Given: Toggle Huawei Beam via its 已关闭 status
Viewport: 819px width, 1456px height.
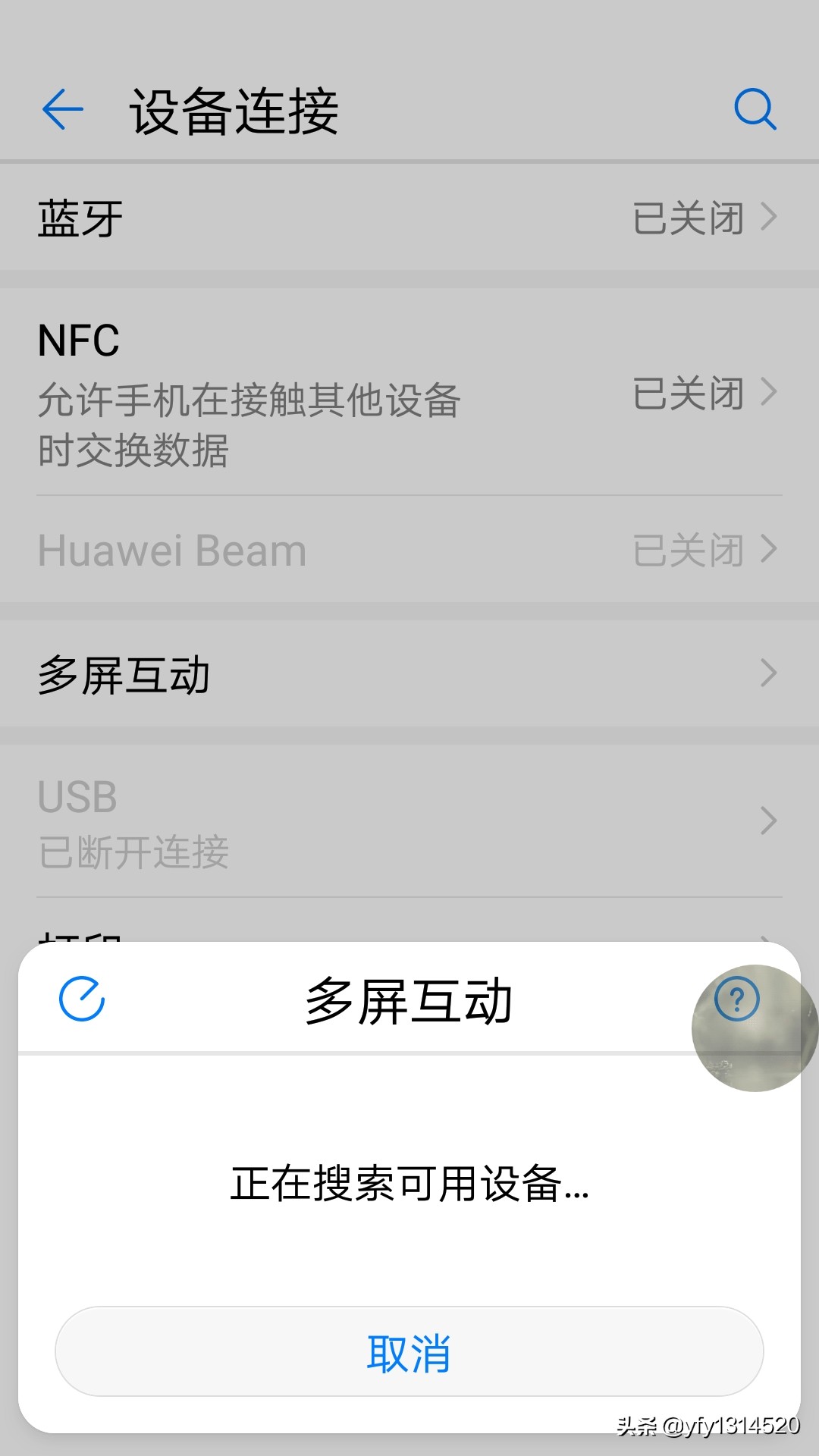Looking at the screenshot, I should pyautogui.click(x=686, y=550).
